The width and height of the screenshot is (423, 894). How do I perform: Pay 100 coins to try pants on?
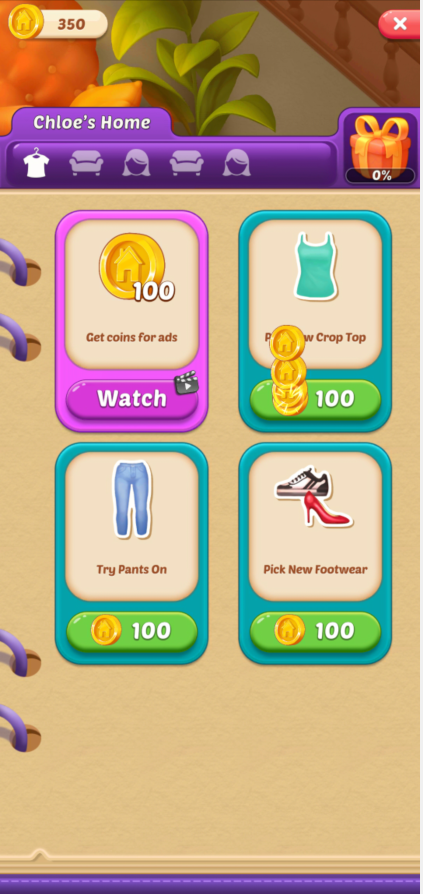[x=132, y=631]
